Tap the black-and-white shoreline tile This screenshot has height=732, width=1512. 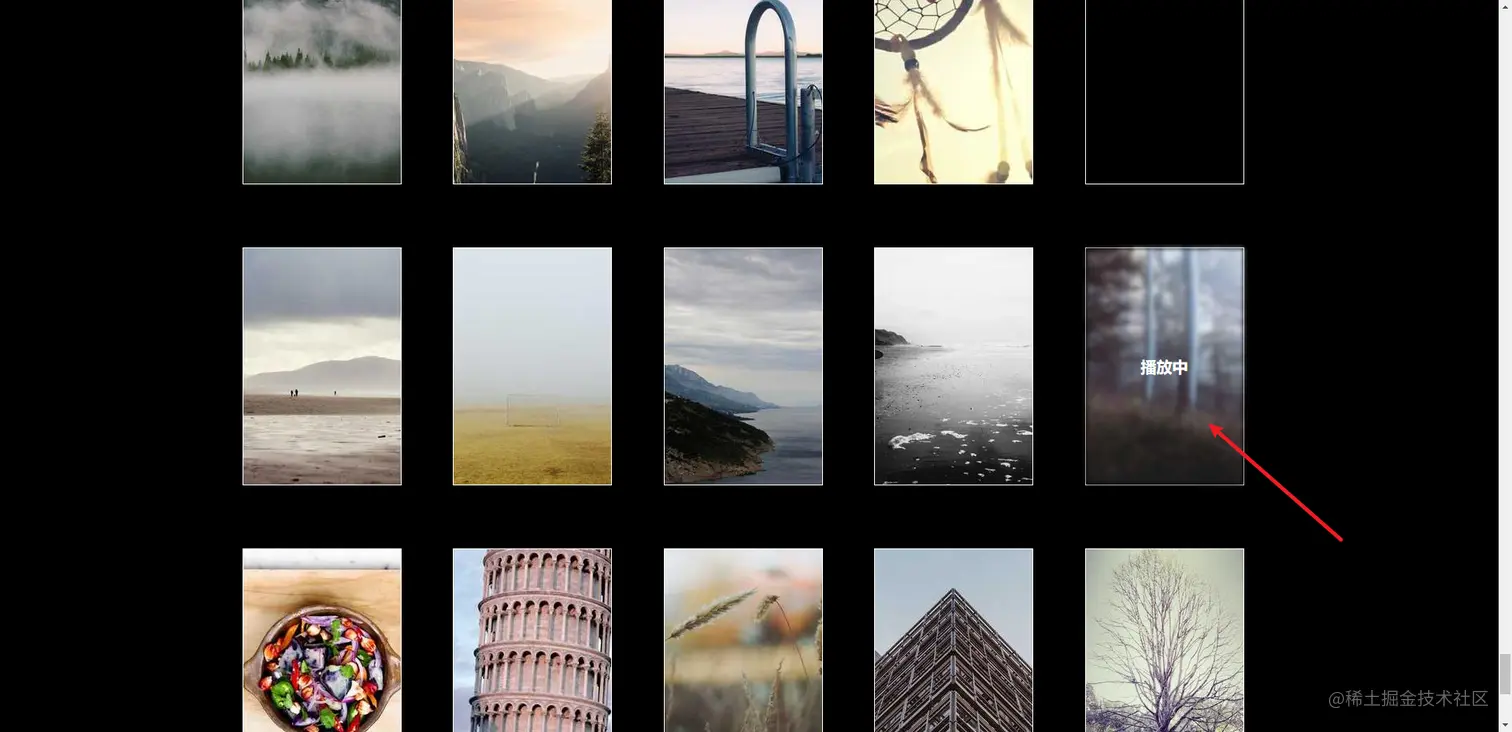953,366
